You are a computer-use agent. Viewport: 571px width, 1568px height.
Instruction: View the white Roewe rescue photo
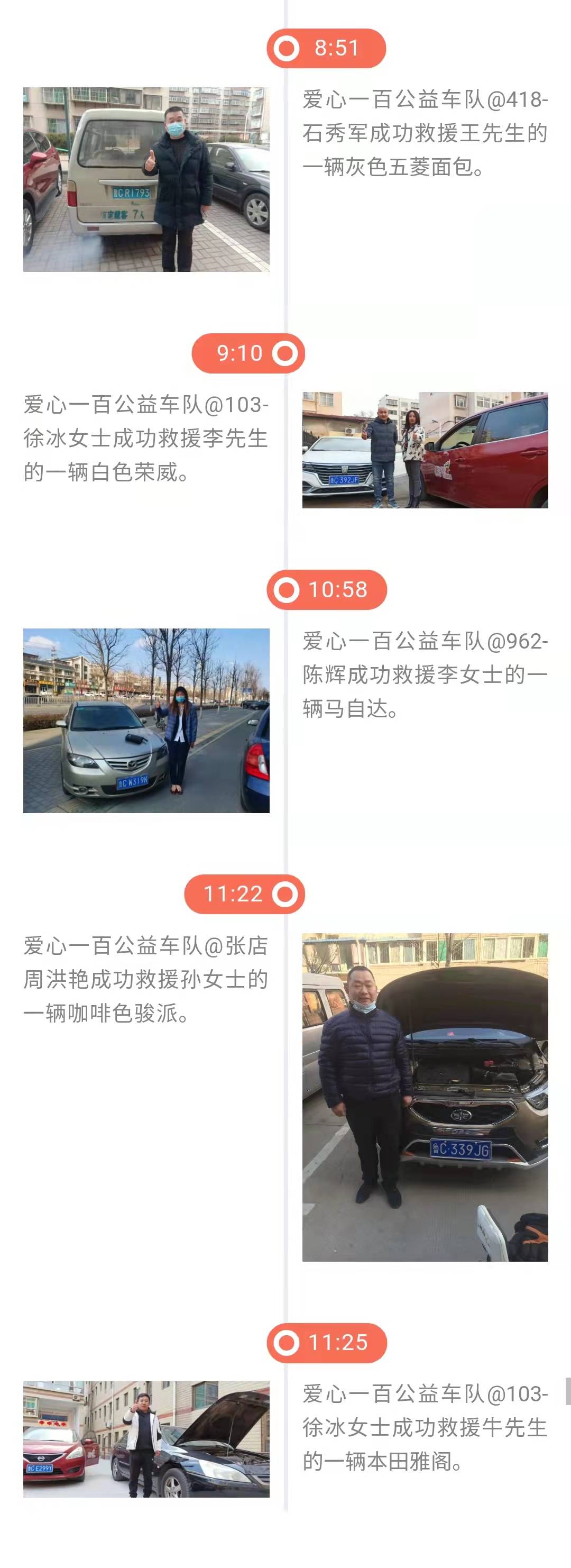click(x=425, y=450)
